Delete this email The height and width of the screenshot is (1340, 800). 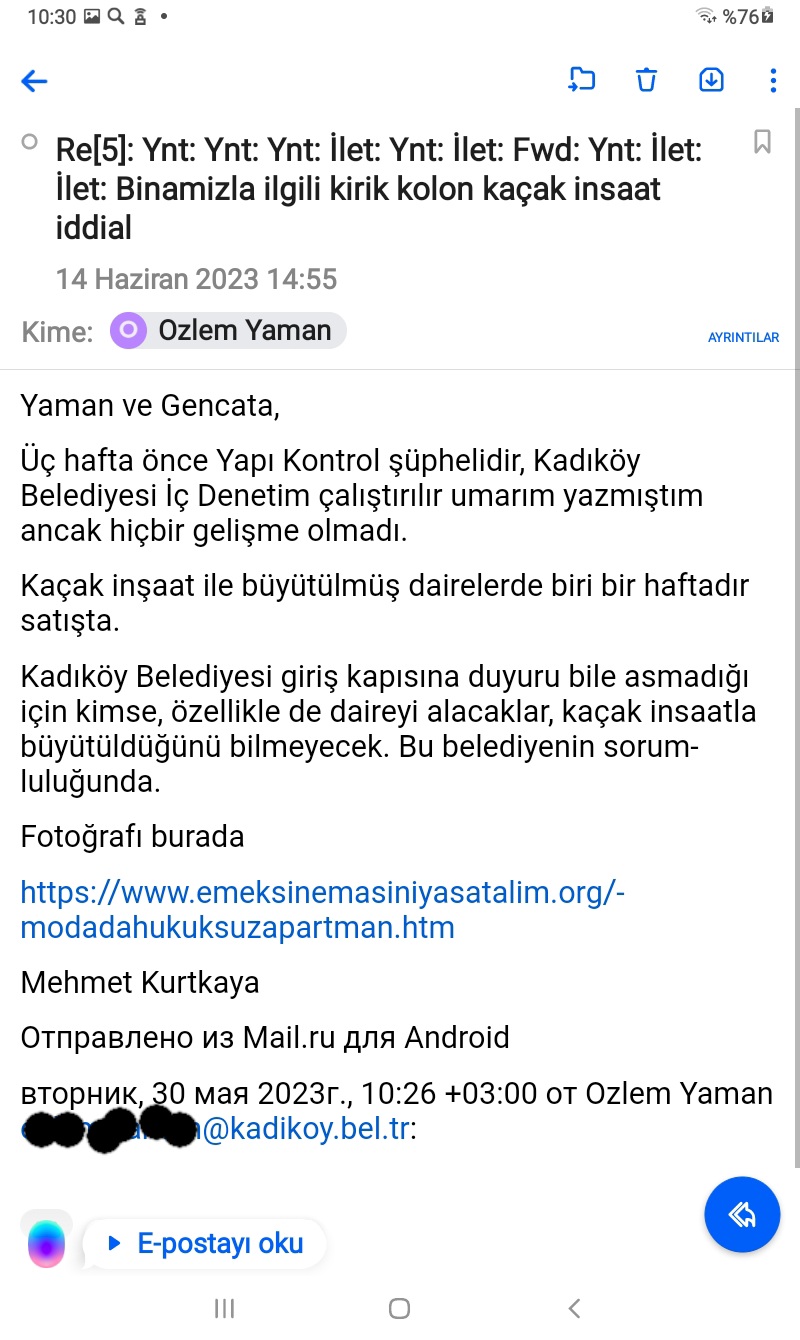pyautogui.click(x=647, y=80)
